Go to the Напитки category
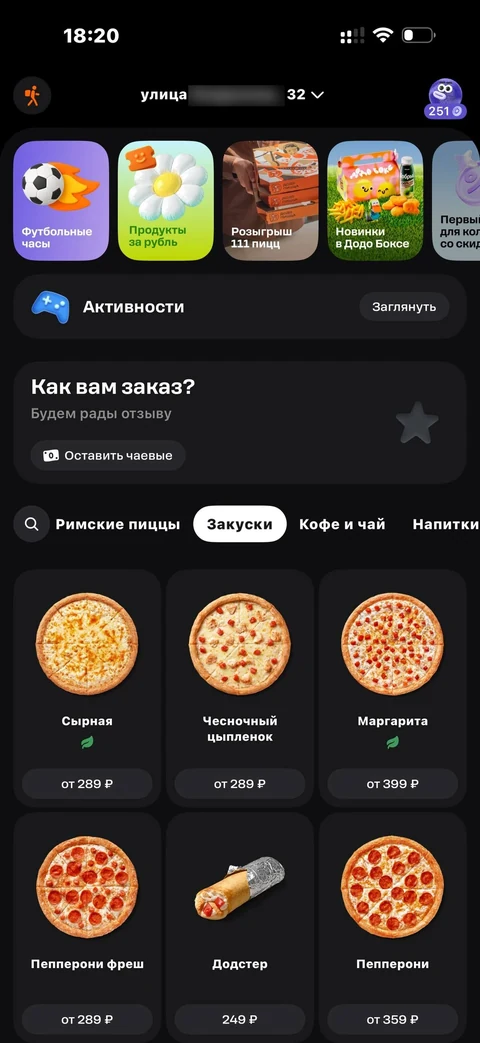Viewport: 480px width, 1043px height. coord(446,524)
